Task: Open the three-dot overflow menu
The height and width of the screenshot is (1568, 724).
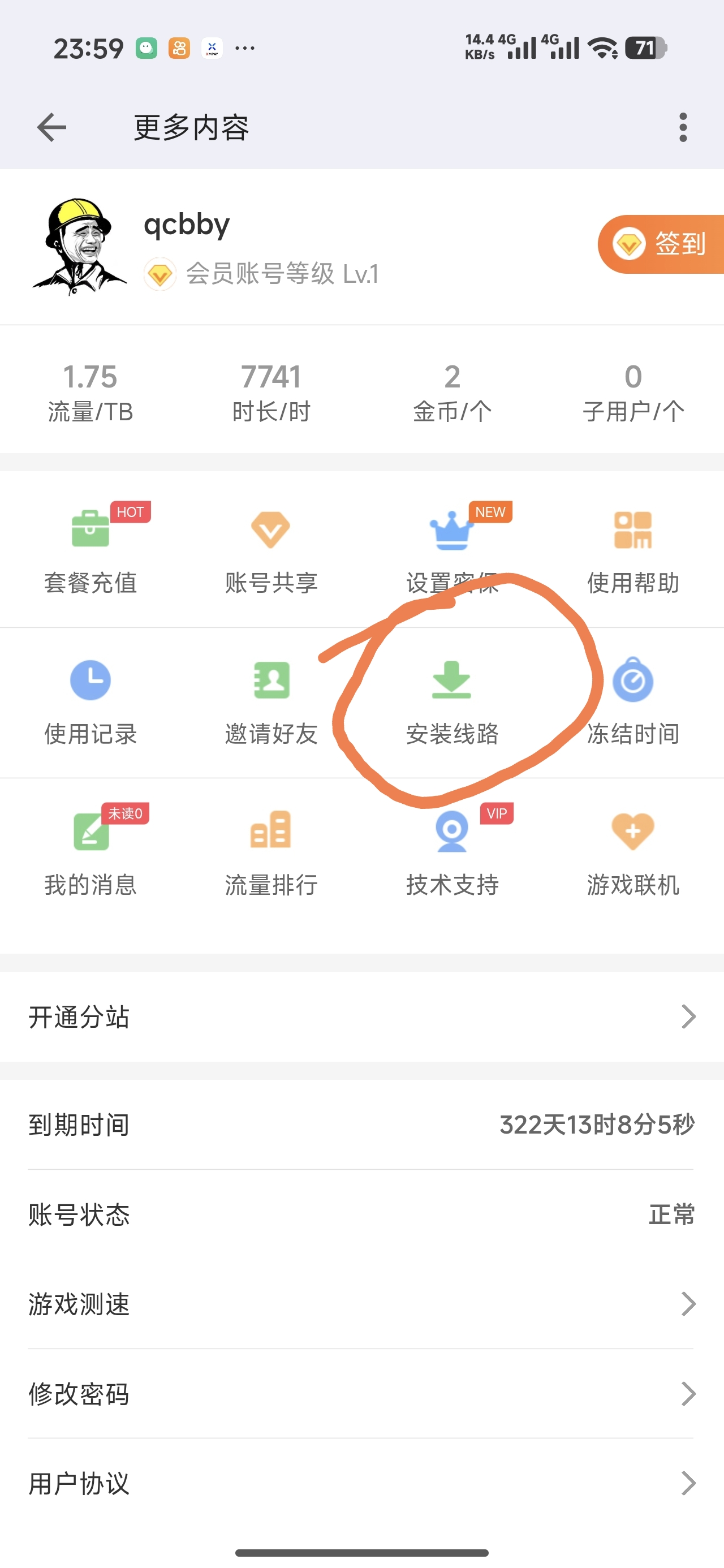Action: [683, 128]
